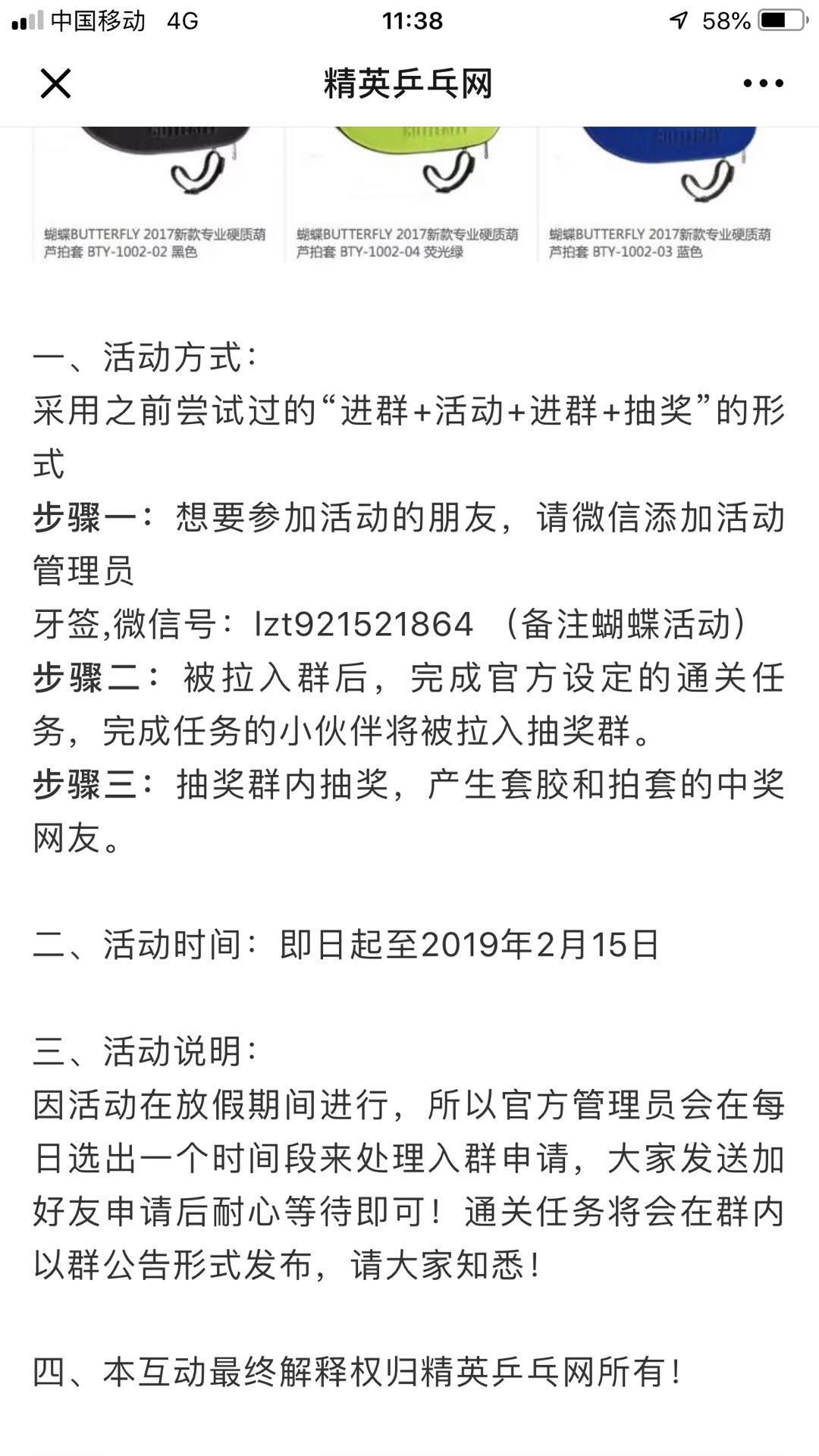Open the Butterfly racket case product image
Screen dimensions: 819x1456
pos(409,195)
